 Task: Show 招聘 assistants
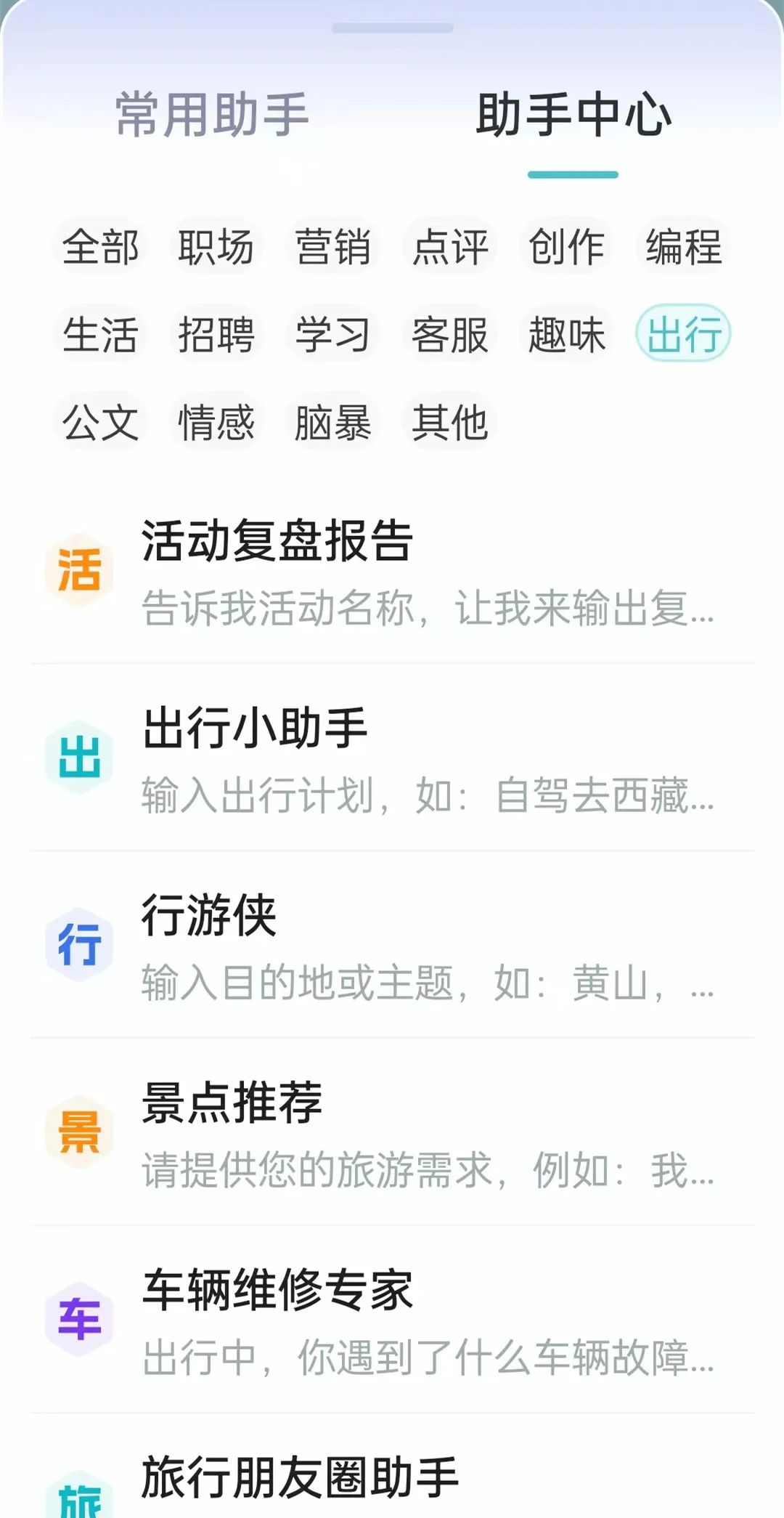point(216,335)
